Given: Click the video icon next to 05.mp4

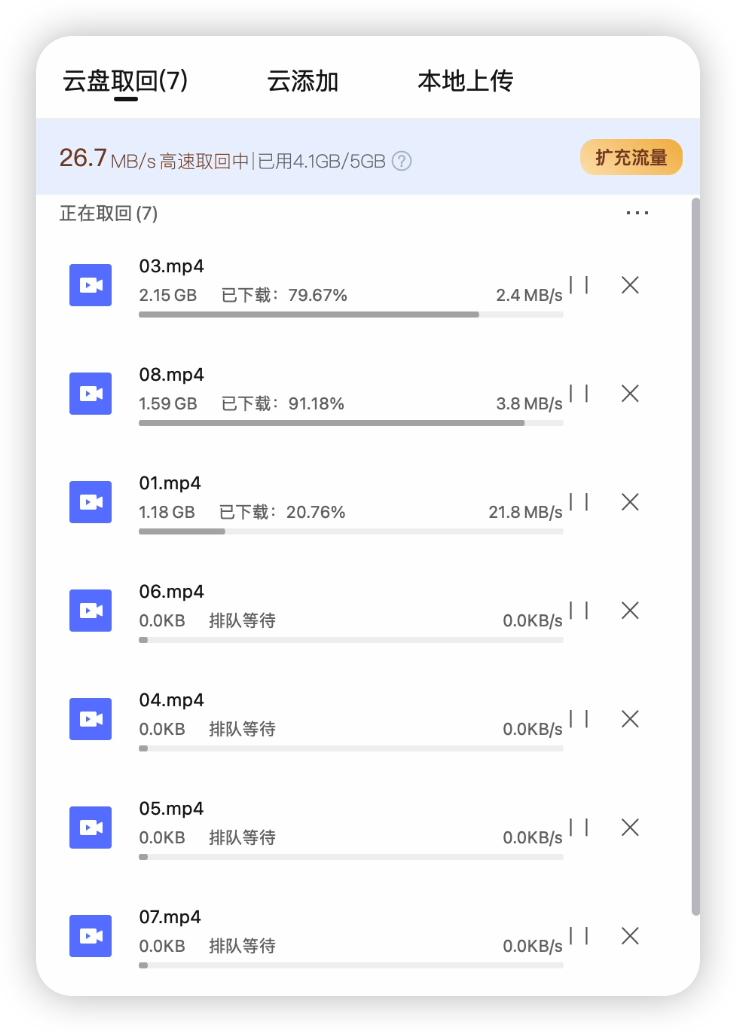Looking at the screenshot, I should (91, 827).
